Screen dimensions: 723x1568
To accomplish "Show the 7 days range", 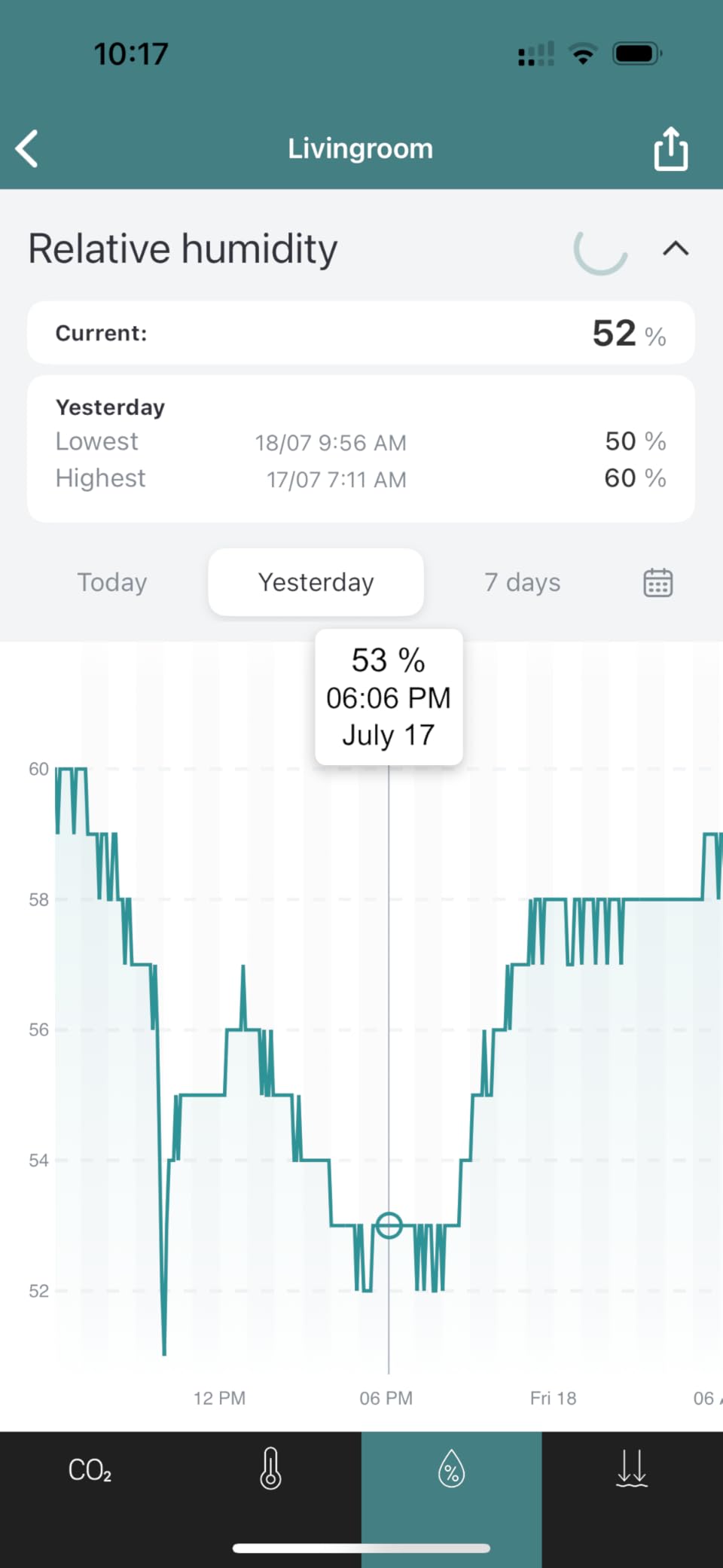I will click(522, 582).
